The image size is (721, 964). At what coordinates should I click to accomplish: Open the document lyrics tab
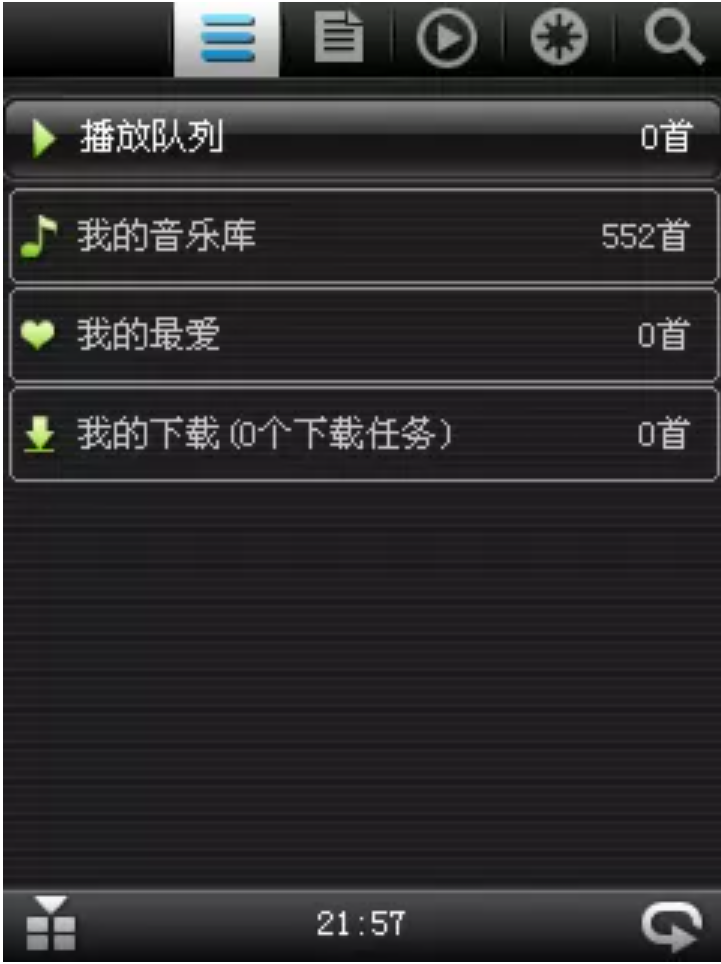point(335,40)
